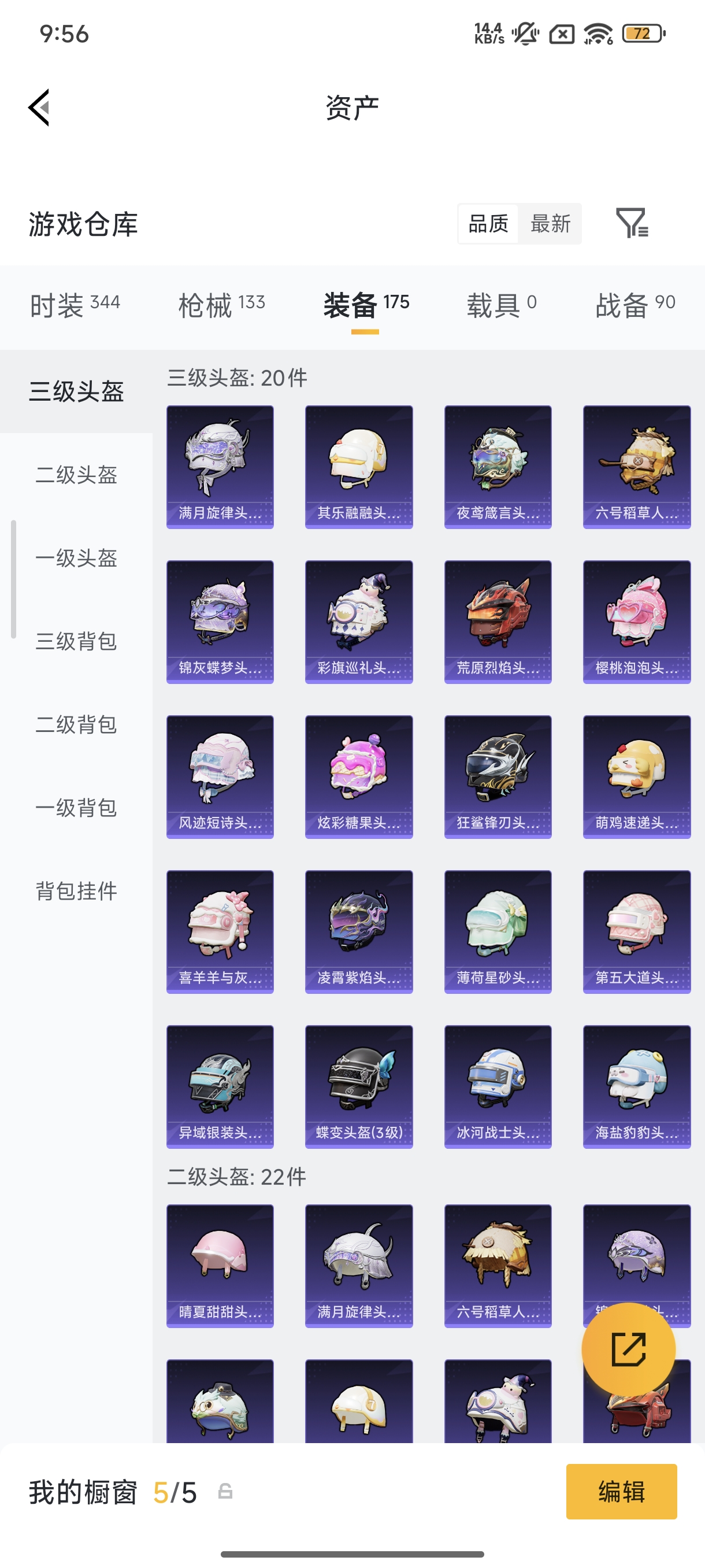The image size is (705, 1568).
Task: Tap the orange floating share button
Action: 628,1349
